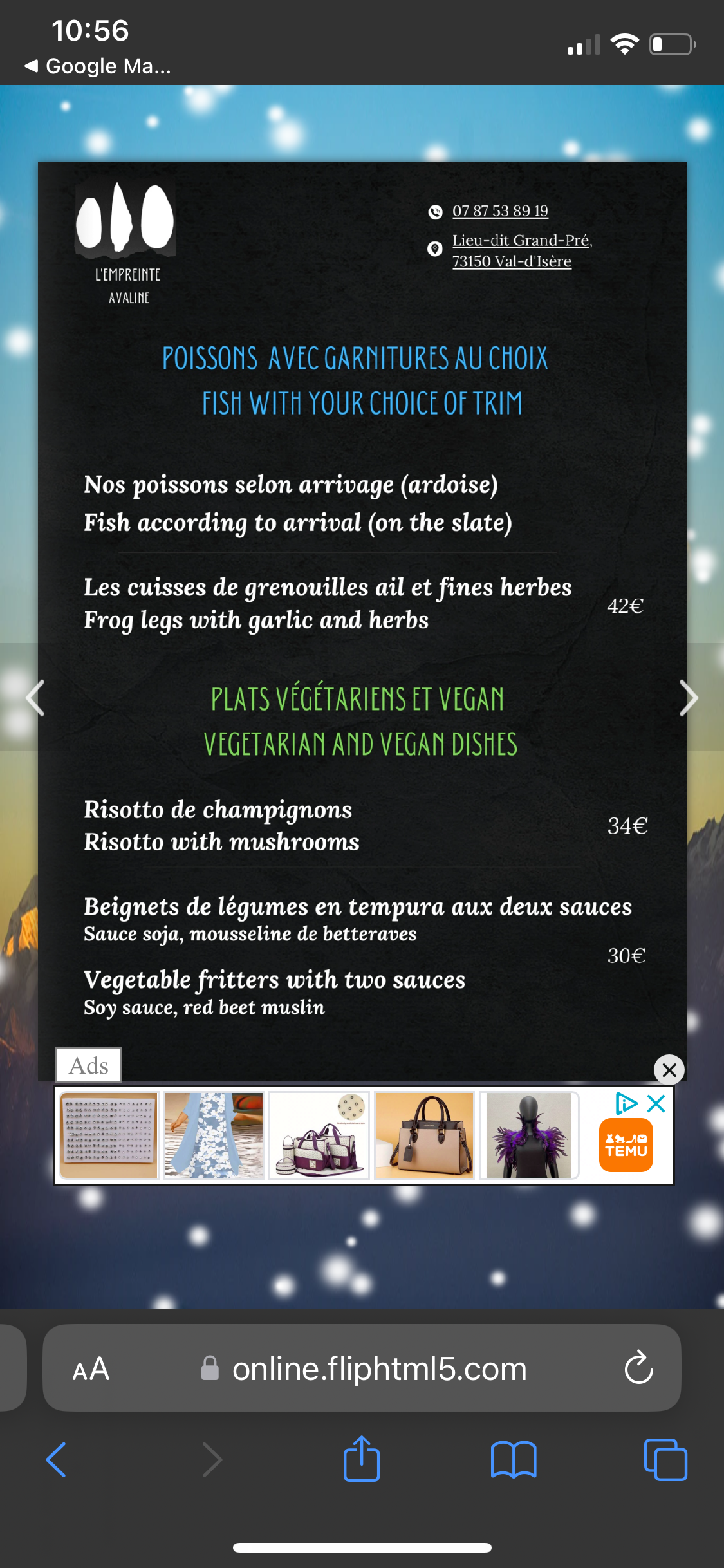Open the Temu ad logo
This screenshot has width=724, height=1568.
pyautogui.click(x=626, y=1146)
